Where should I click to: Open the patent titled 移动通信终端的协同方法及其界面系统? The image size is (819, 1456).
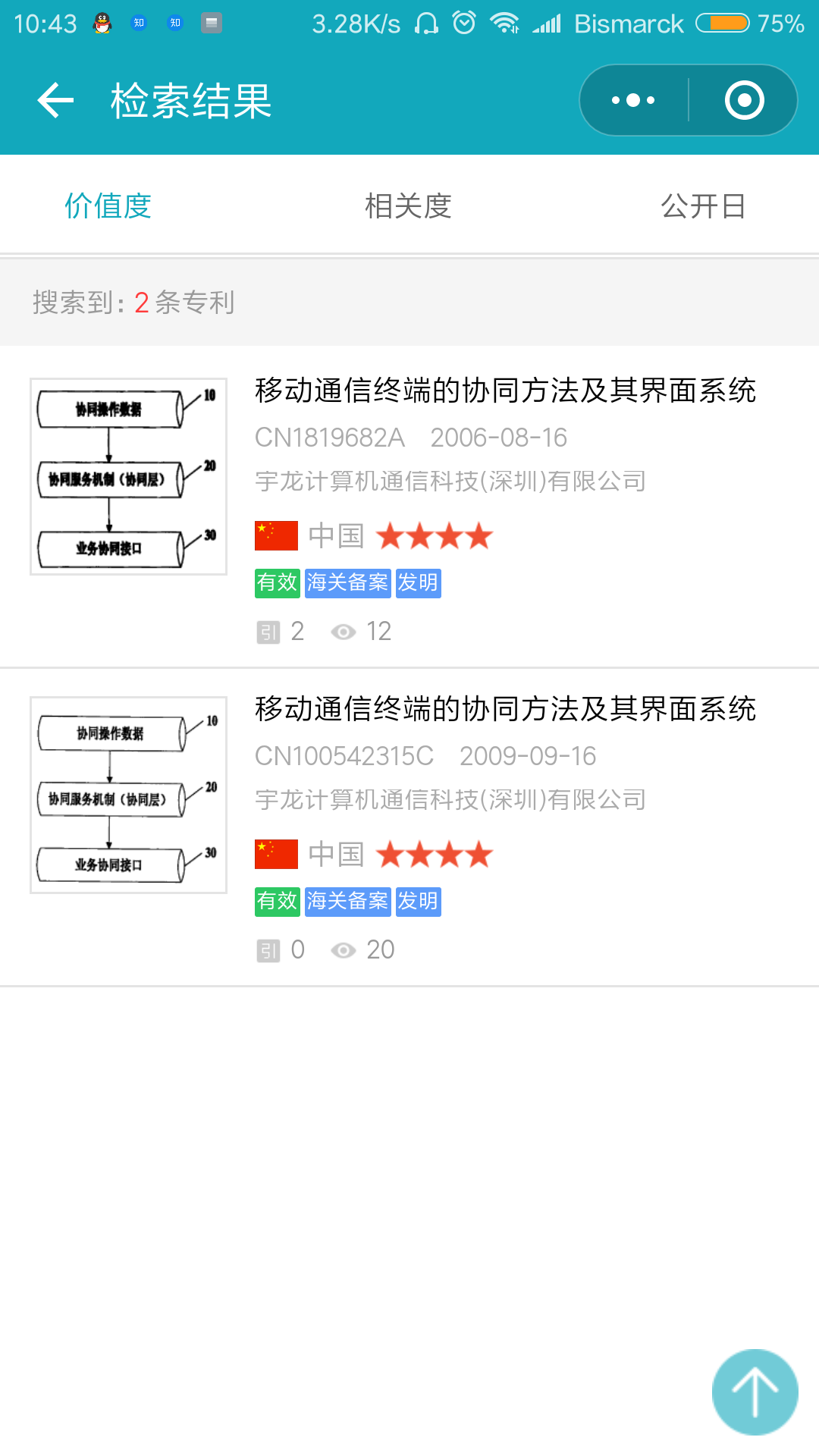[x=506, y=391]
